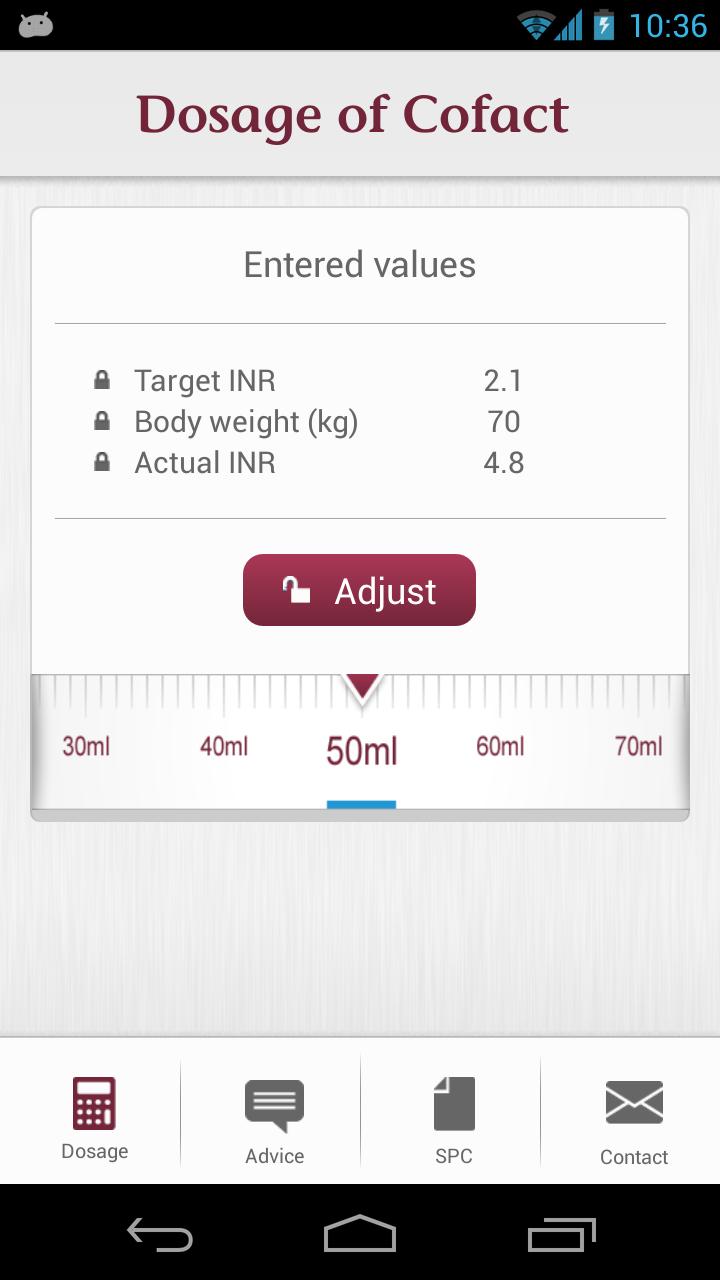The width and height of the screenshot is (720, 1280).
Task: Tap the blue indicator under 50ml
Action: click(x=362, y=803)
